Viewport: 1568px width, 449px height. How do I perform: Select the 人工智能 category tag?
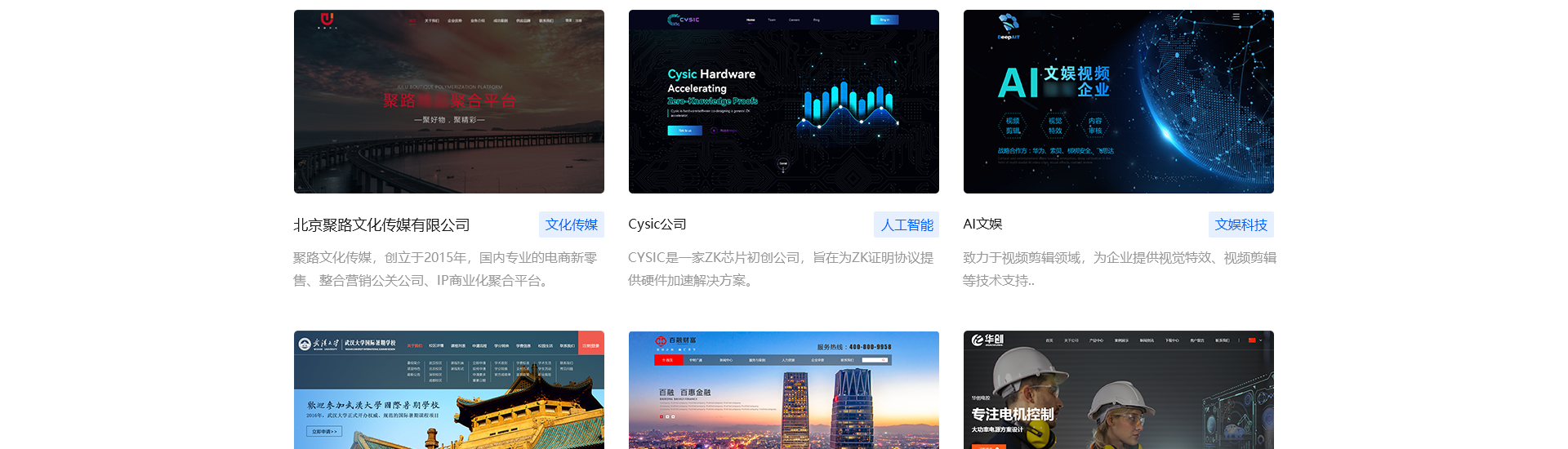(x=906, y=224)
